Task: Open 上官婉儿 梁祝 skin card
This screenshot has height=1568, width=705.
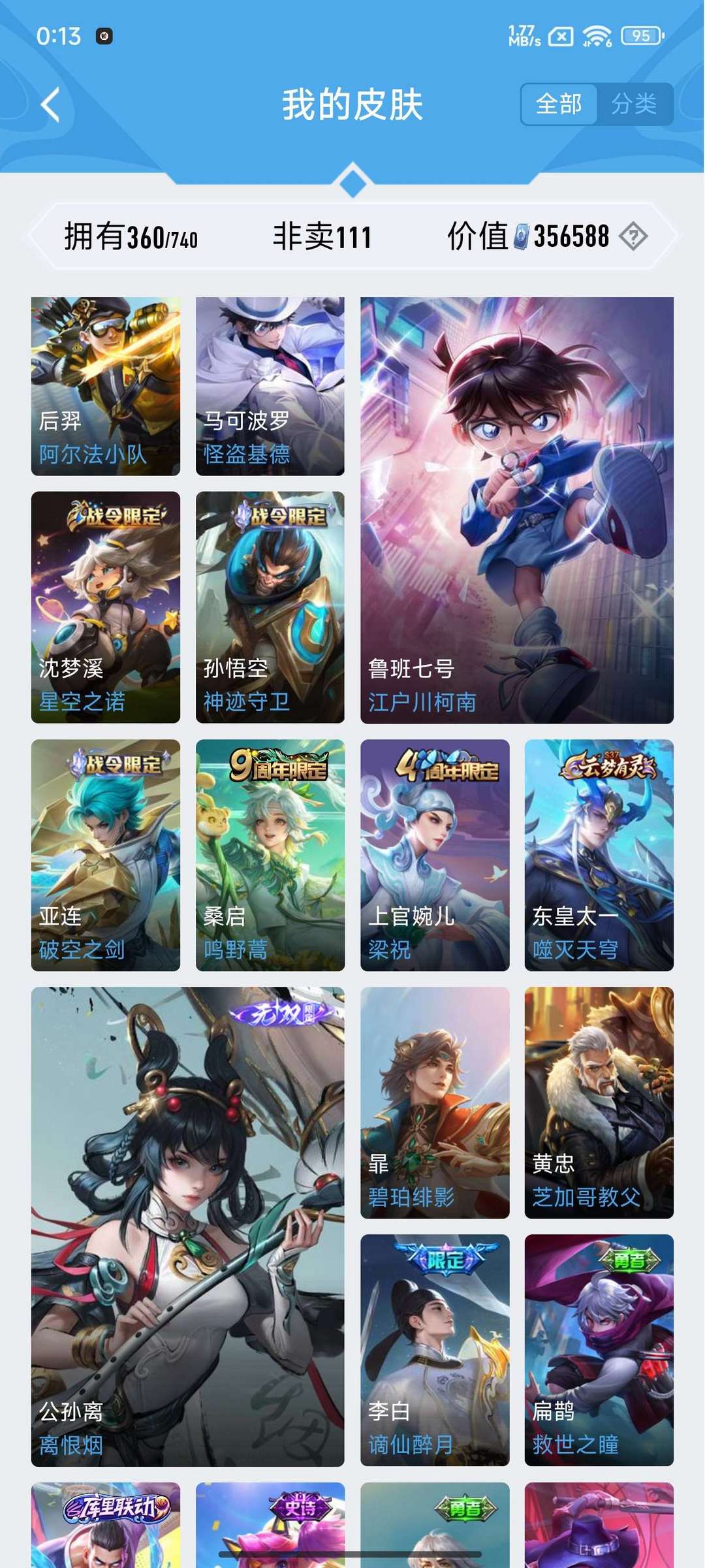Action: 435,855
